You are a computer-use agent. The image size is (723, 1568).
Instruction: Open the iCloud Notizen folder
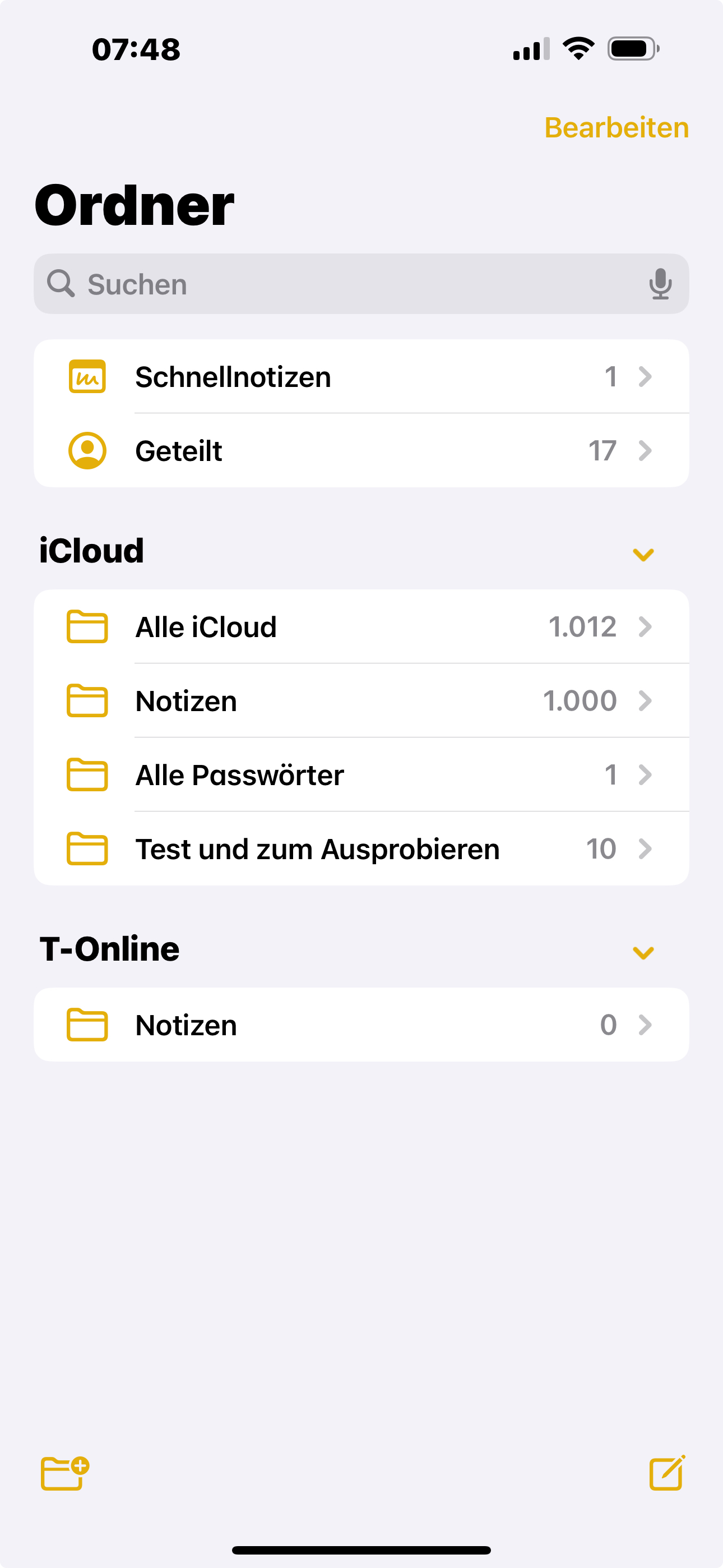[x=361, y=700]
